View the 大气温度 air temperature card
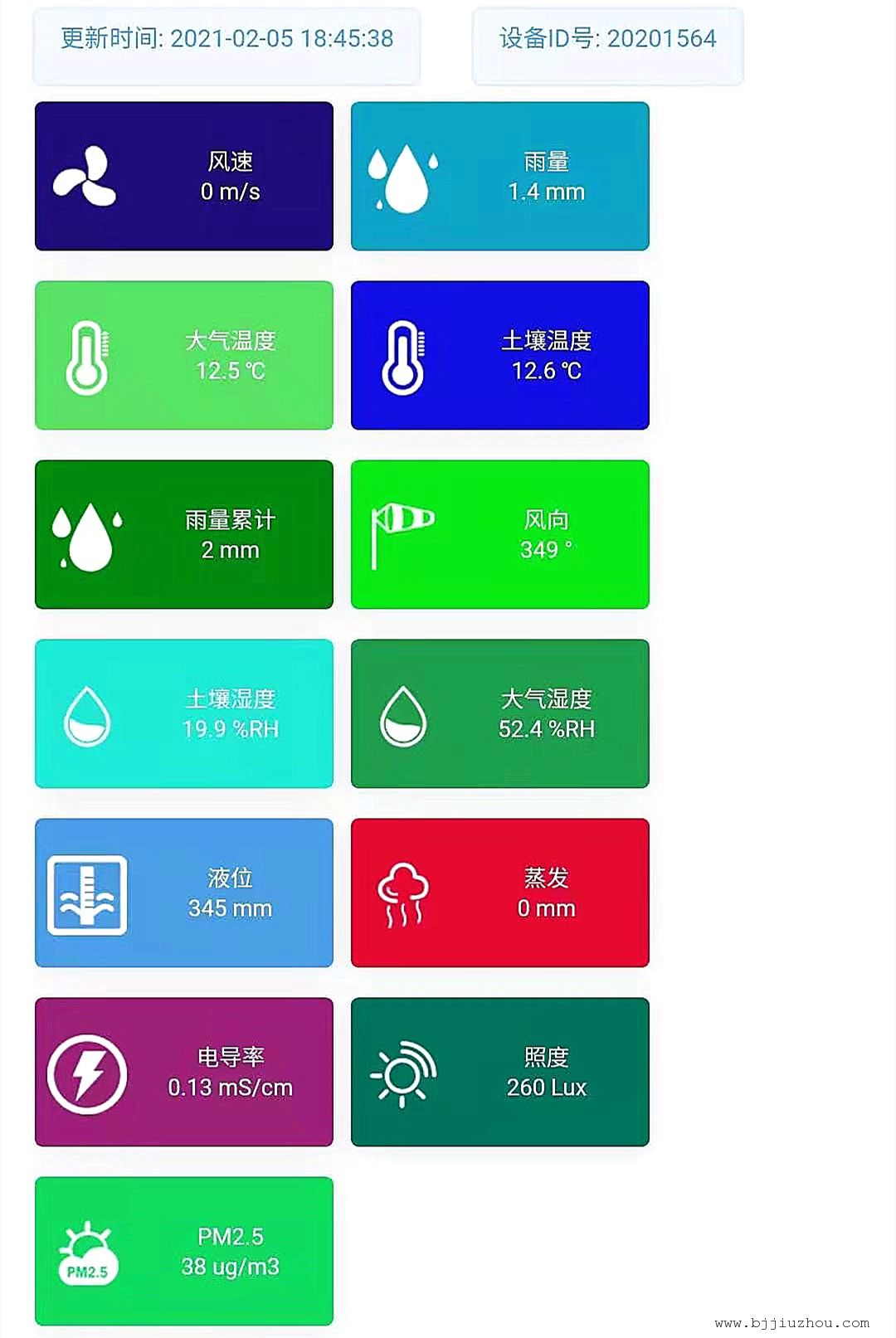The height and width of the screenshot is (1338, 896). coord(184,355)
